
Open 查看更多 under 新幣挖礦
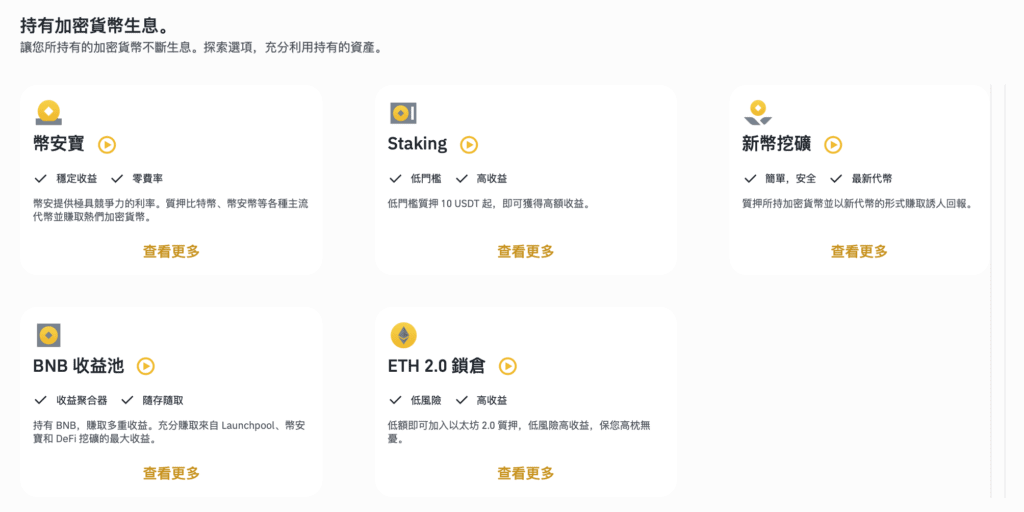(859, 252)
